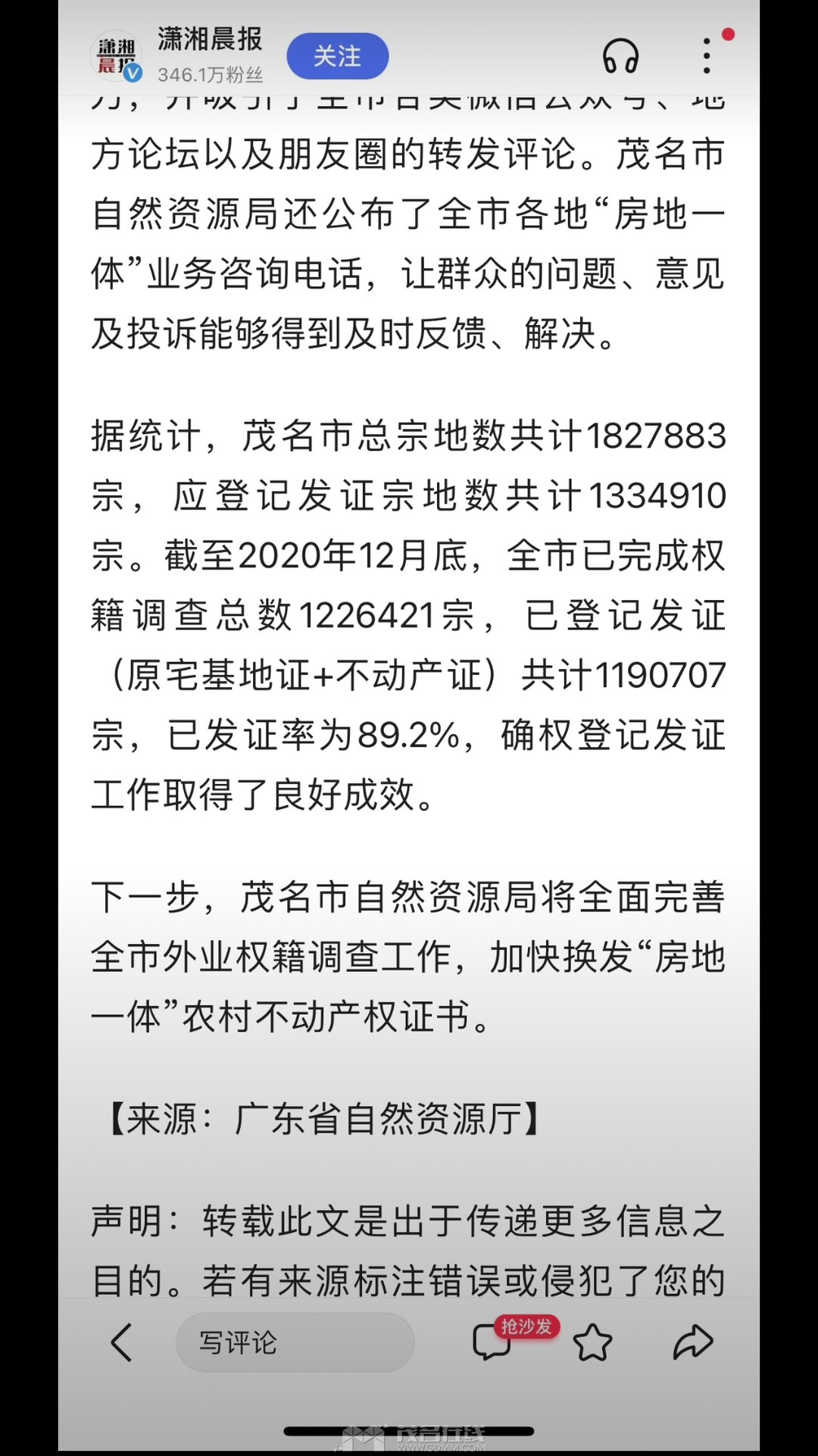Screen dimensions: 818x1456
Task: Tap the 写评论 comment field
Action: (295, 1342)
